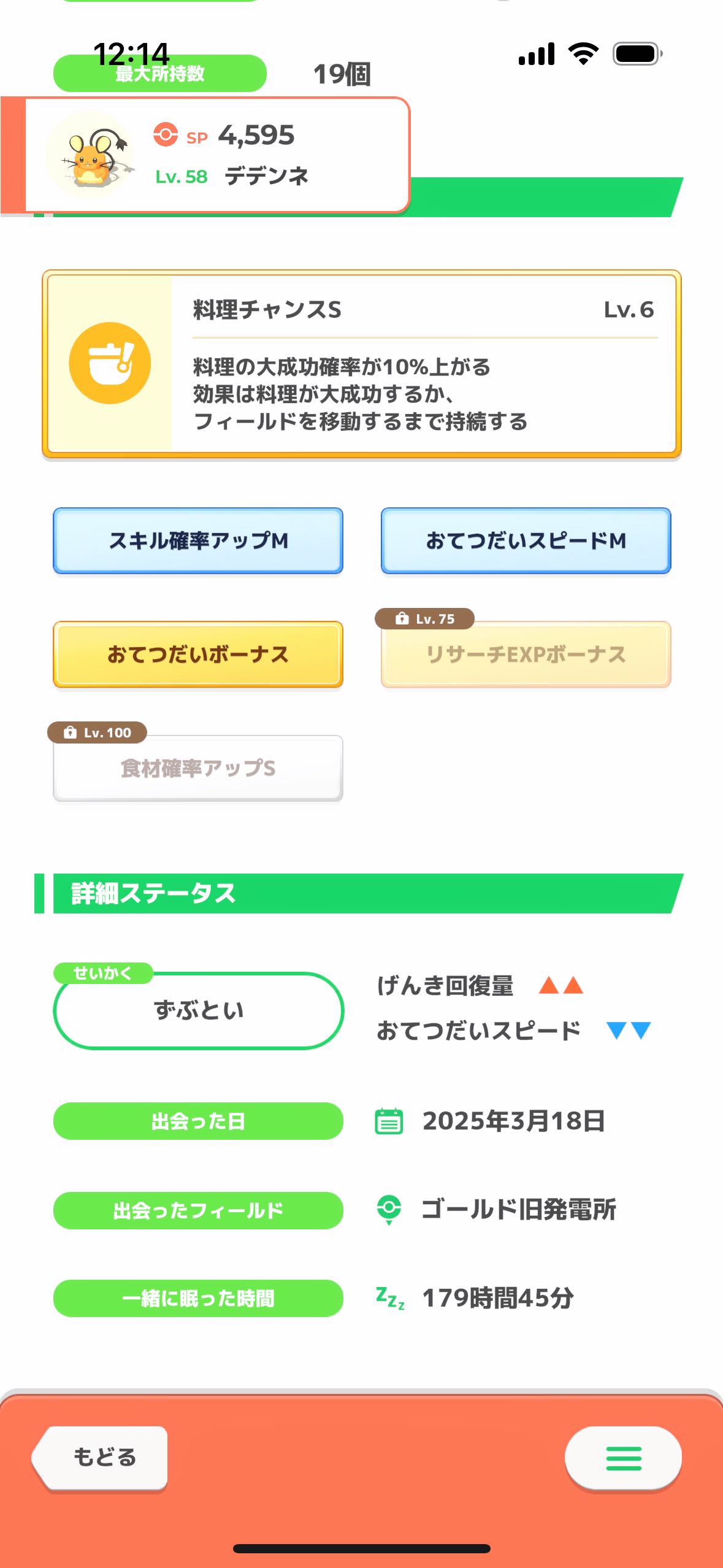Select the スキル確率アップM sub skill

click(x=198, y=540)
